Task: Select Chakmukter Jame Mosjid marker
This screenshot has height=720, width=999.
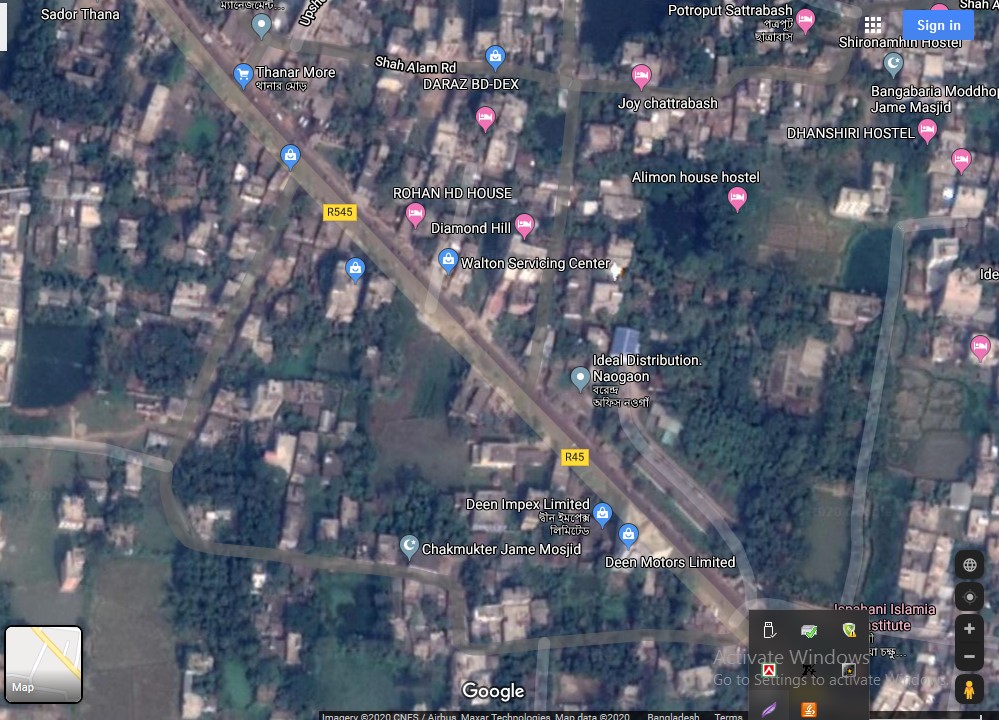Action: pos(409,546)
